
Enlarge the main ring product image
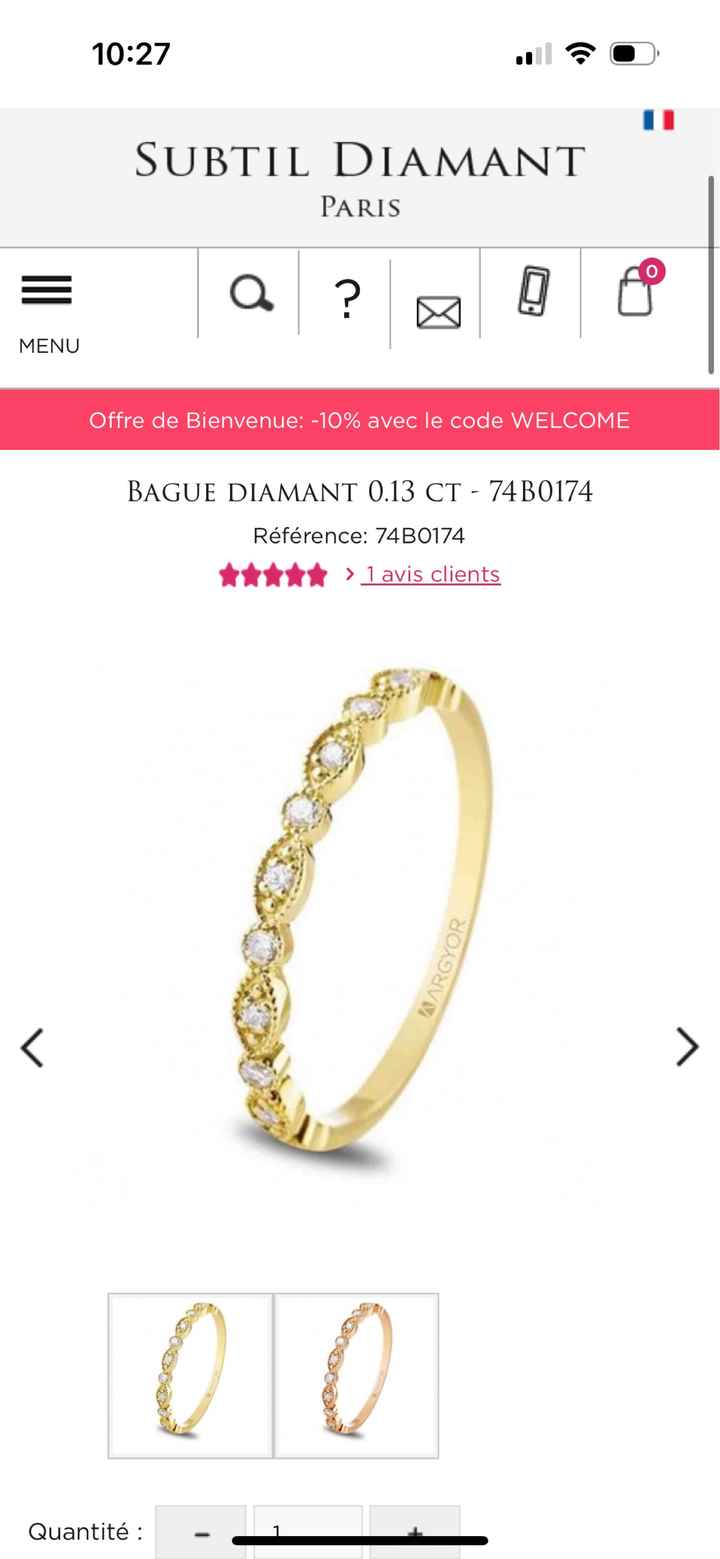pos(360,910)
